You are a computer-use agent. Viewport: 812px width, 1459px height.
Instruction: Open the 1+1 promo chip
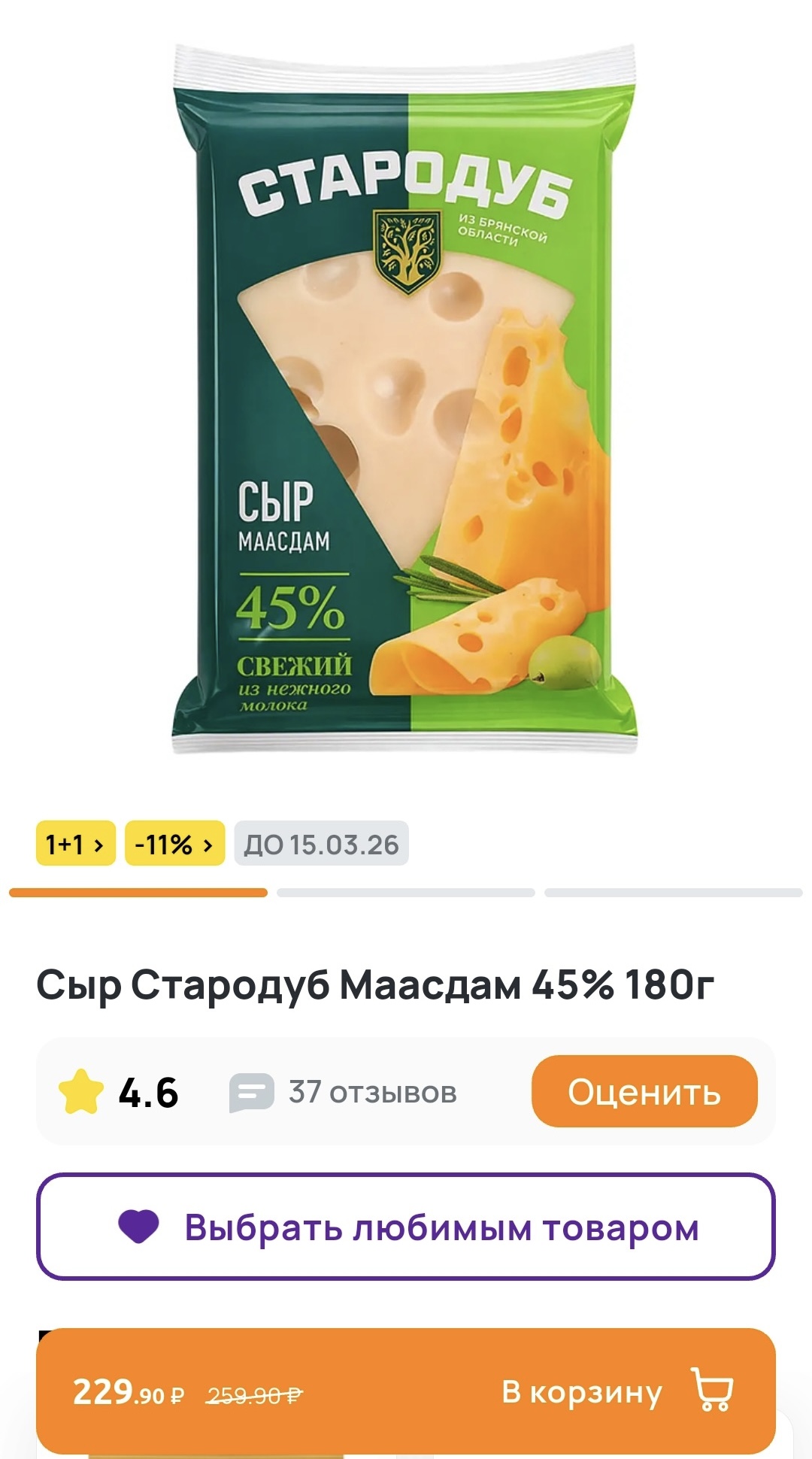[75, 844]
